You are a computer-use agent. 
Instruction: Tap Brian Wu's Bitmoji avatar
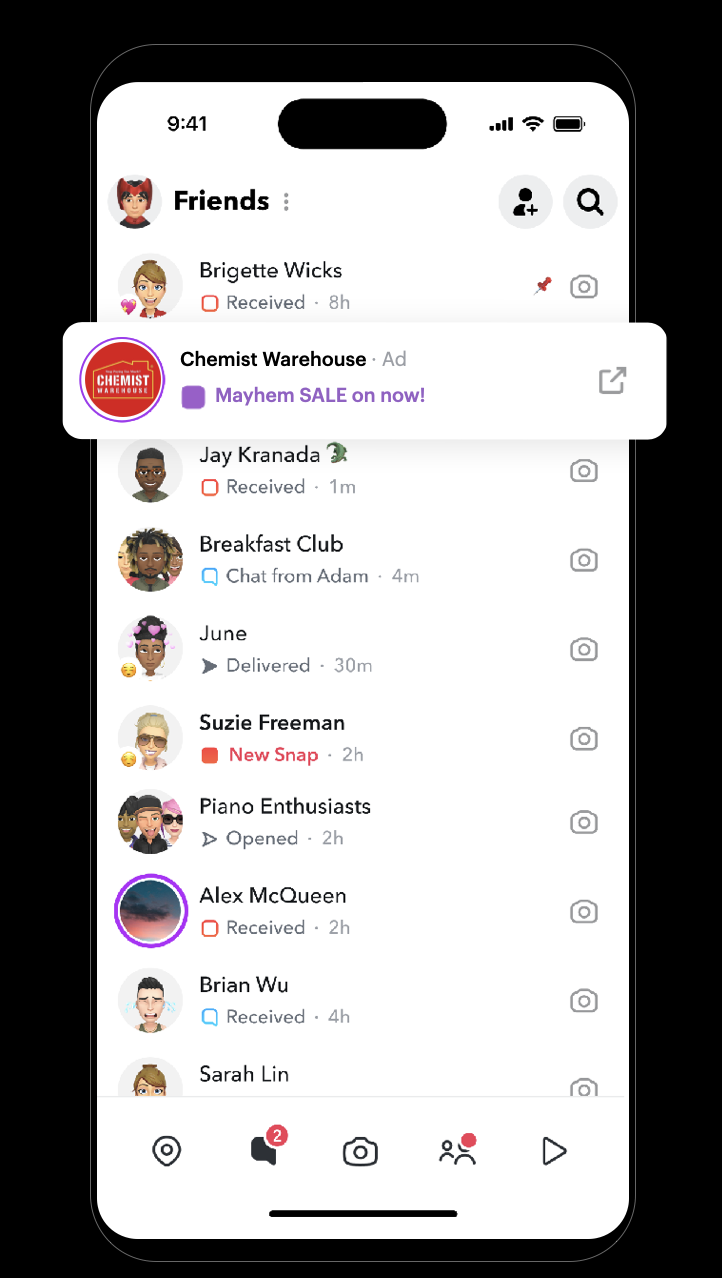point(150,1000)
